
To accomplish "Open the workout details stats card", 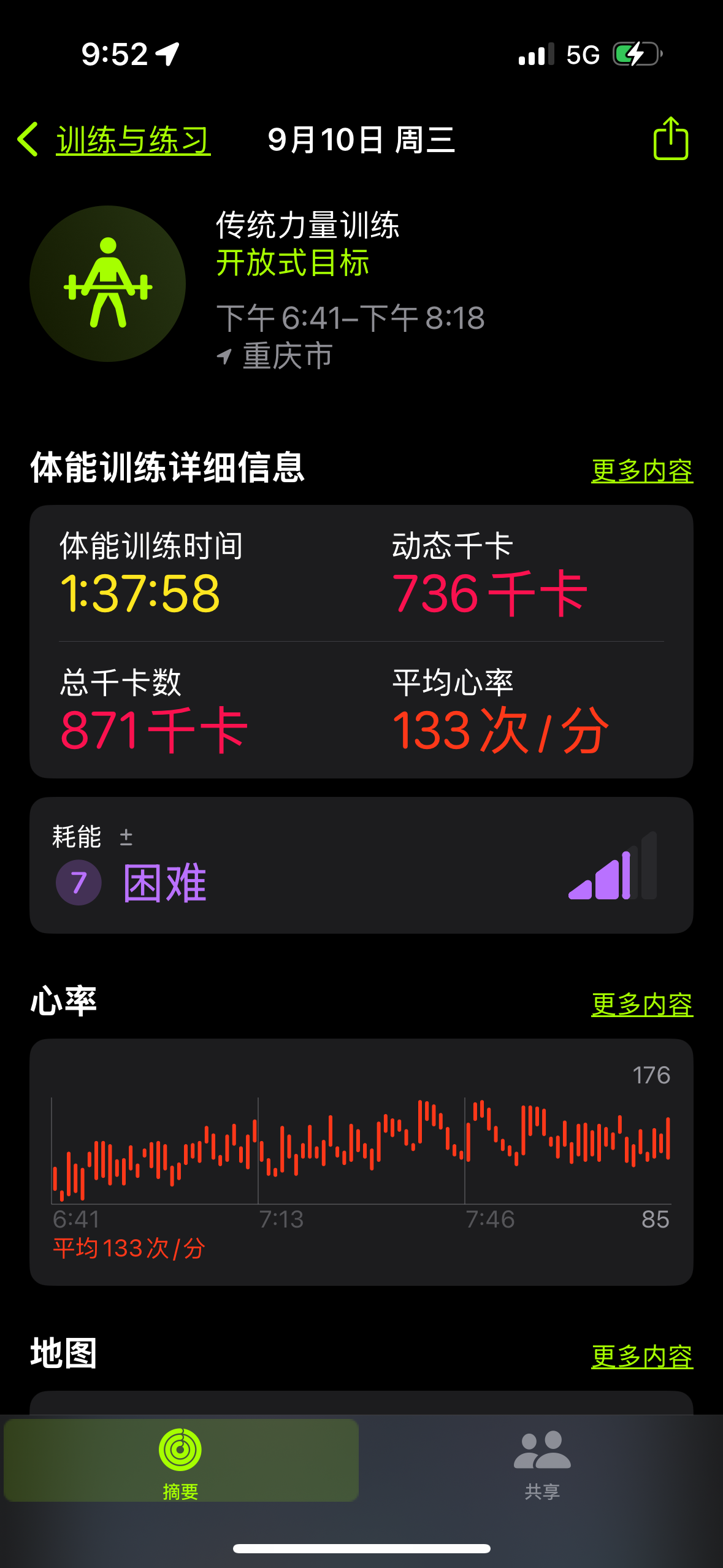I will [361, 642].
